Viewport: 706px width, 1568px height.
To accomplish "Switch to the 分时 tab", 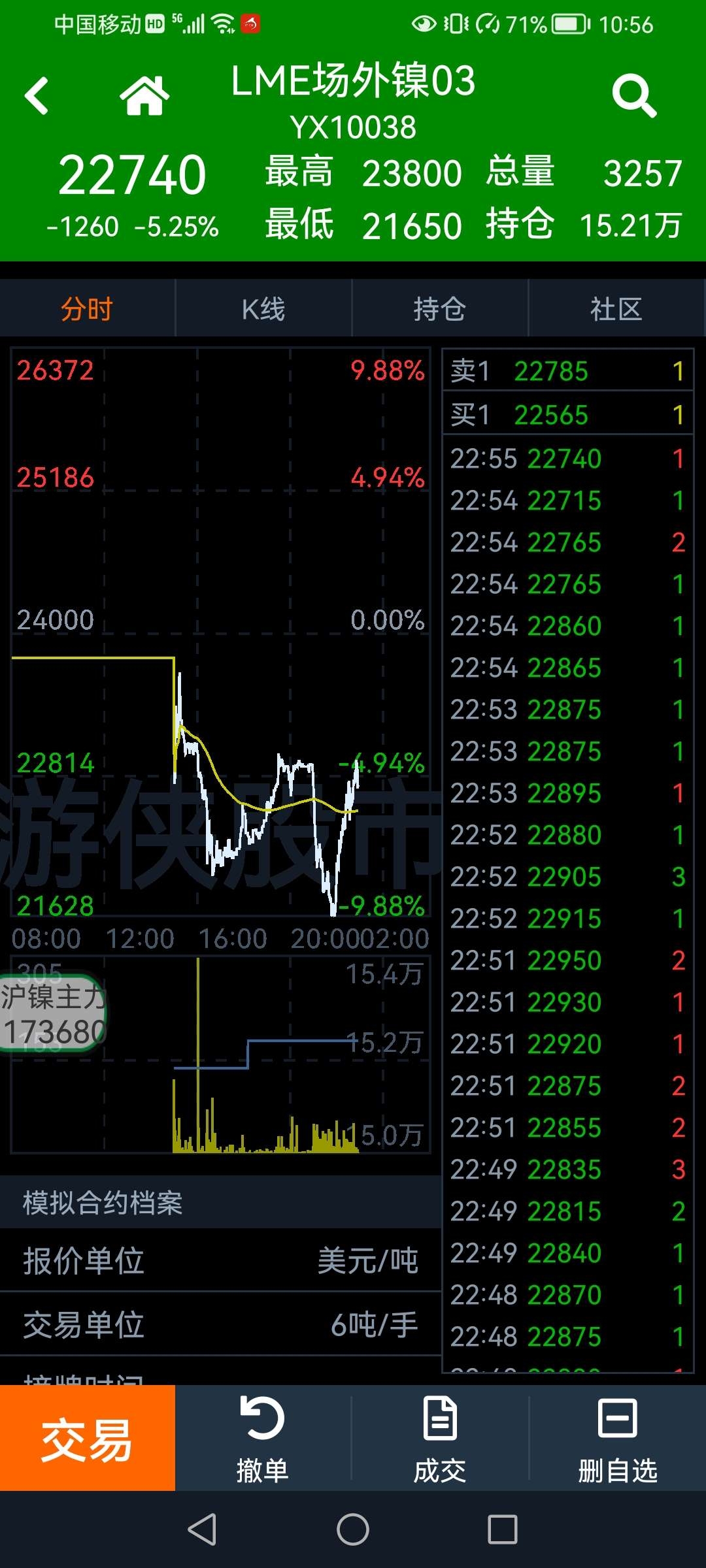I will click(x=88, y=308).
